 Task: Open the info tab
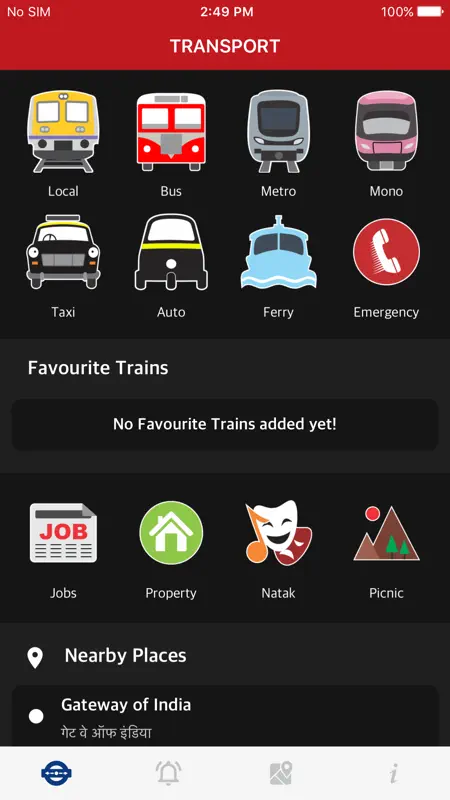[x=393, y=773]
